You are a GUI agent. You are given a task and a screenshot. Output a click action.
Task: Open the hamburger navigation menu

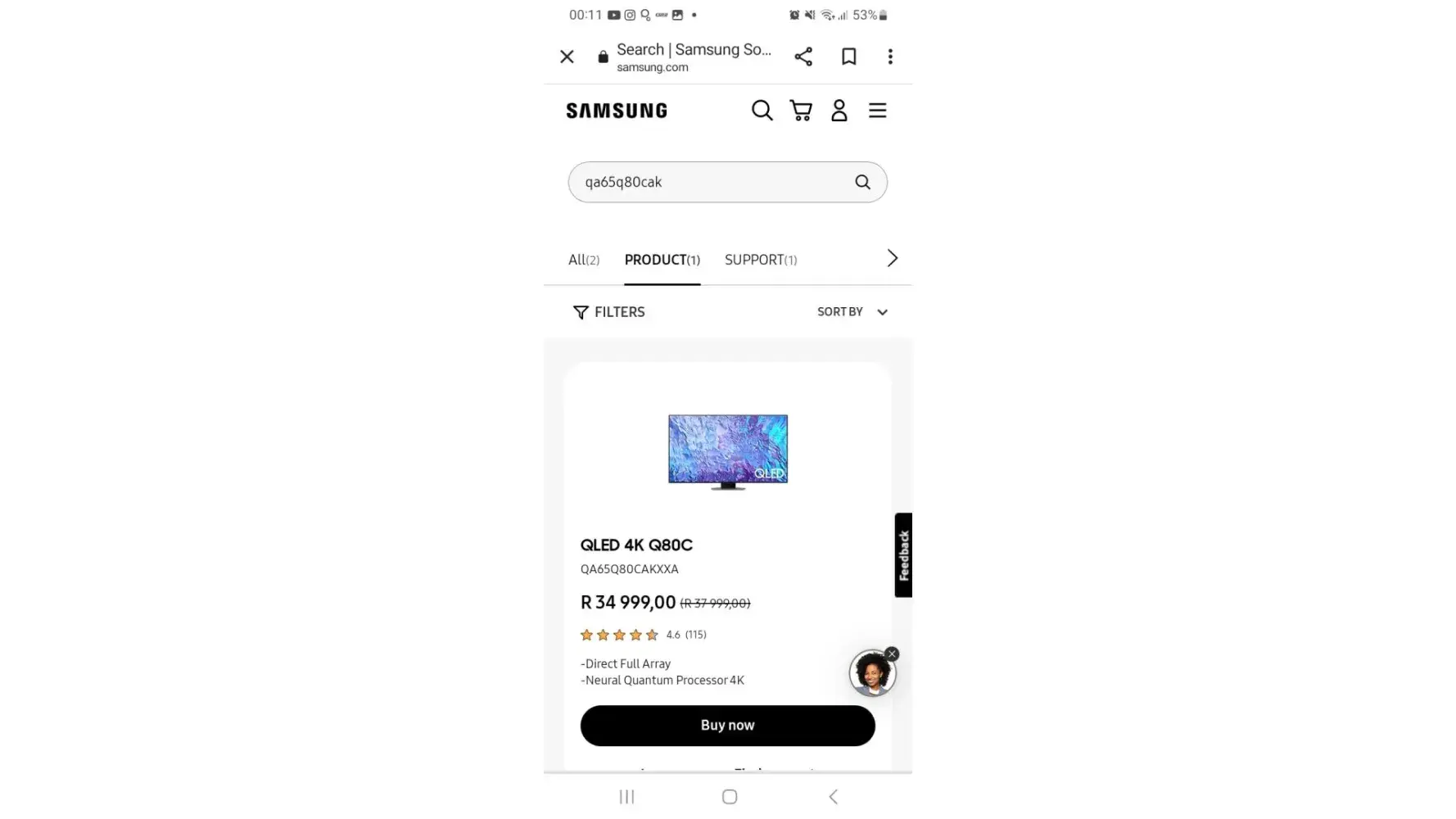(877, 111)
